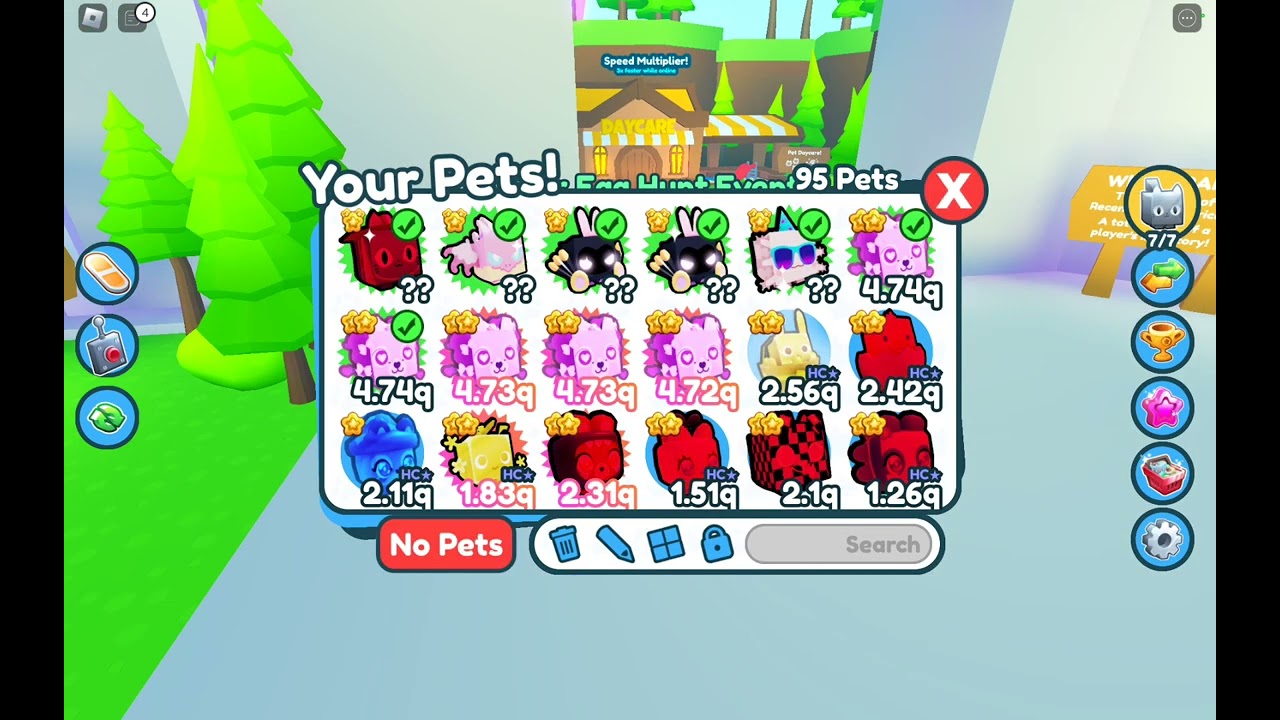This screenshot has width=1280, height=720.
Task: Select the yellow bunny pet 2.56q
Action: coord(790,357)
